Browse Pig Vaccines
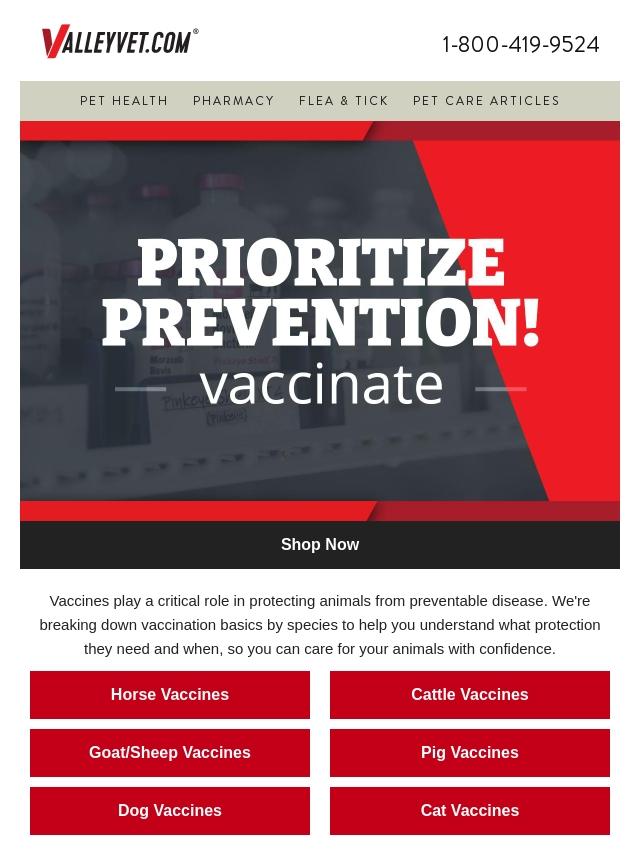This screenshot has height=854, width=640. (x=470, y=753)
